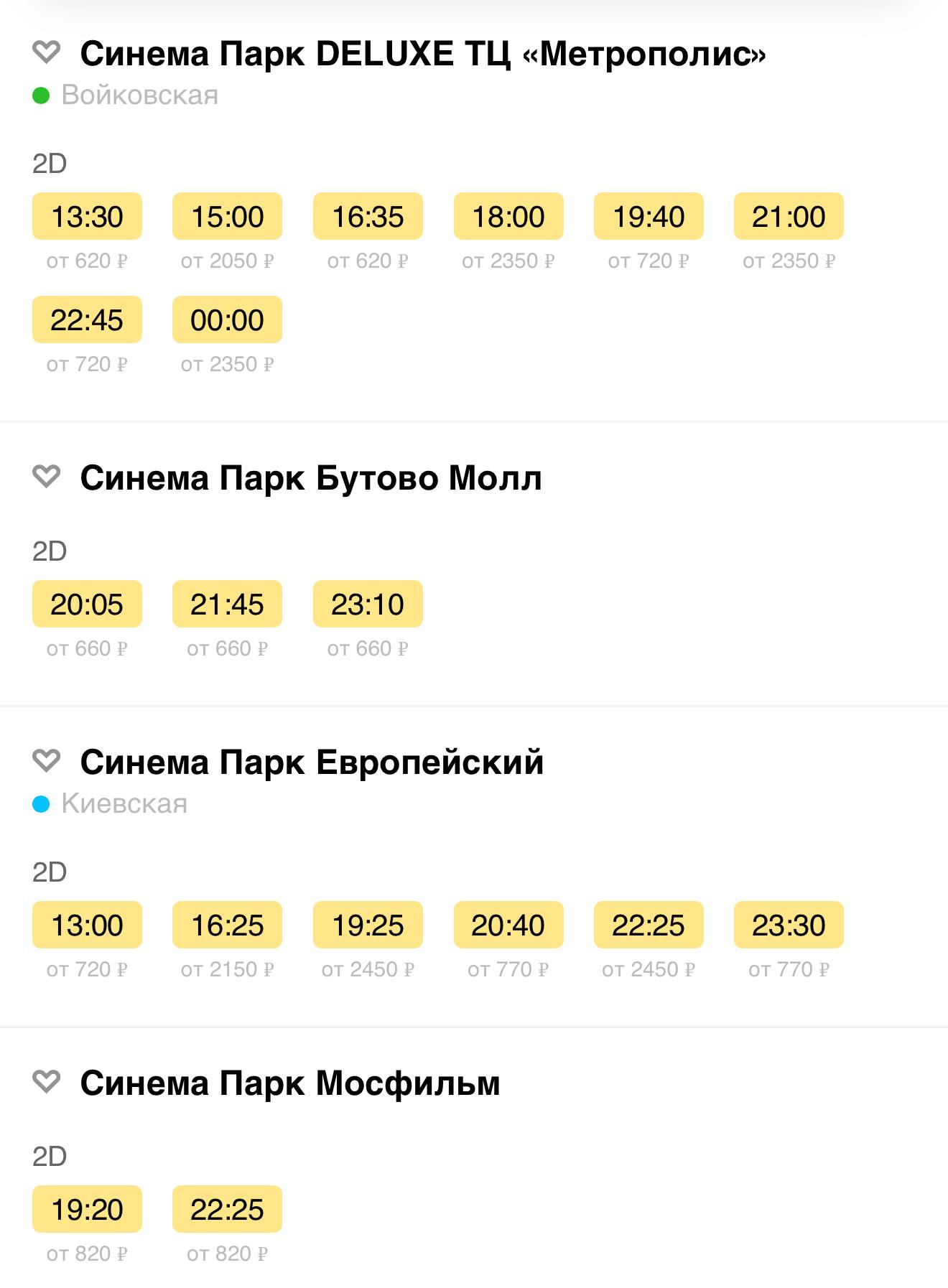The width and height of the screenshot is (948, 1288).
Task: Select the 19:40 showtime from 720 ₽
Action: [x=649, y=216]
